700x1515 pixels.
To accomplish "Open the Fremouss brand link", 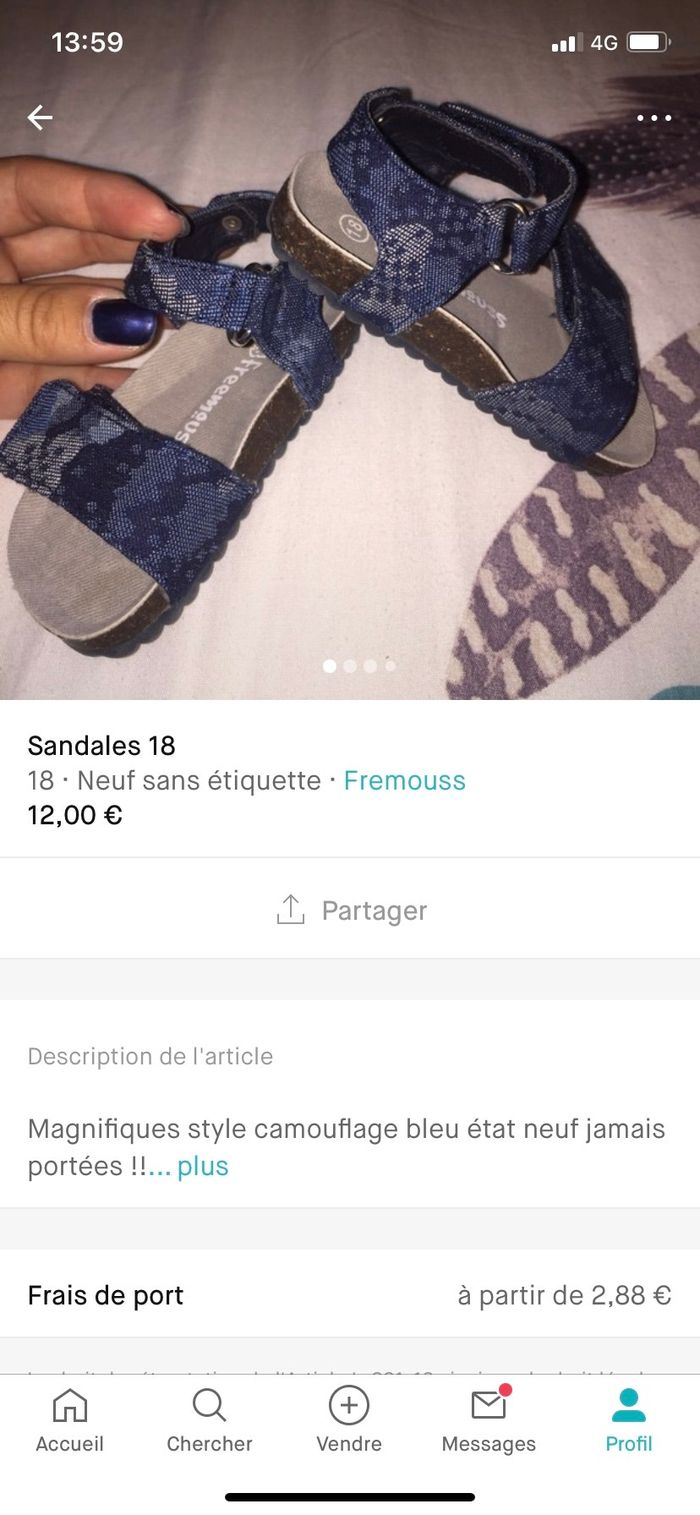I will click(404, 780).
